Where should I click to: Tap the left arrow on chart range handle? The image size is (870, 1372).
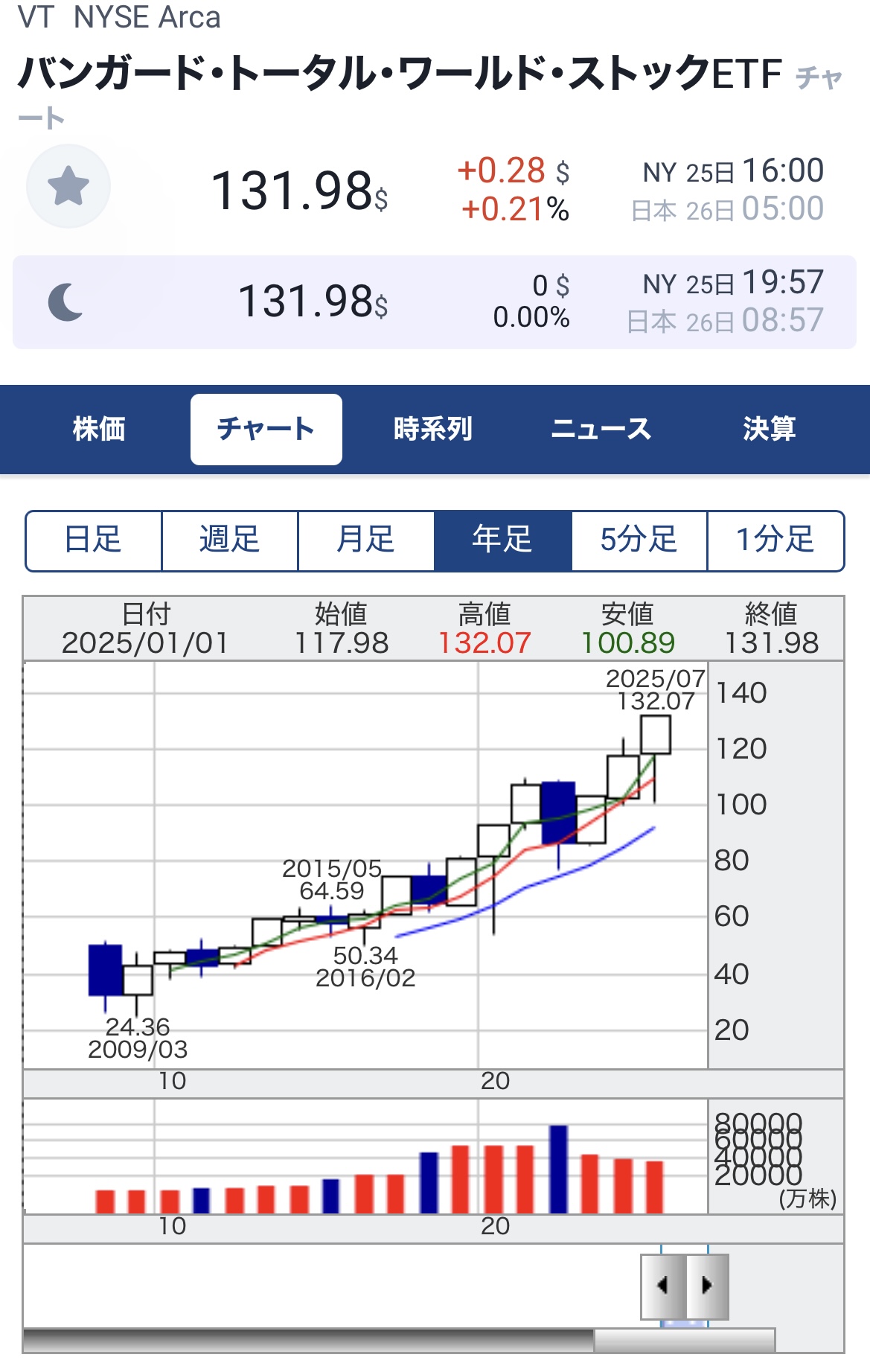(663, 1286)
